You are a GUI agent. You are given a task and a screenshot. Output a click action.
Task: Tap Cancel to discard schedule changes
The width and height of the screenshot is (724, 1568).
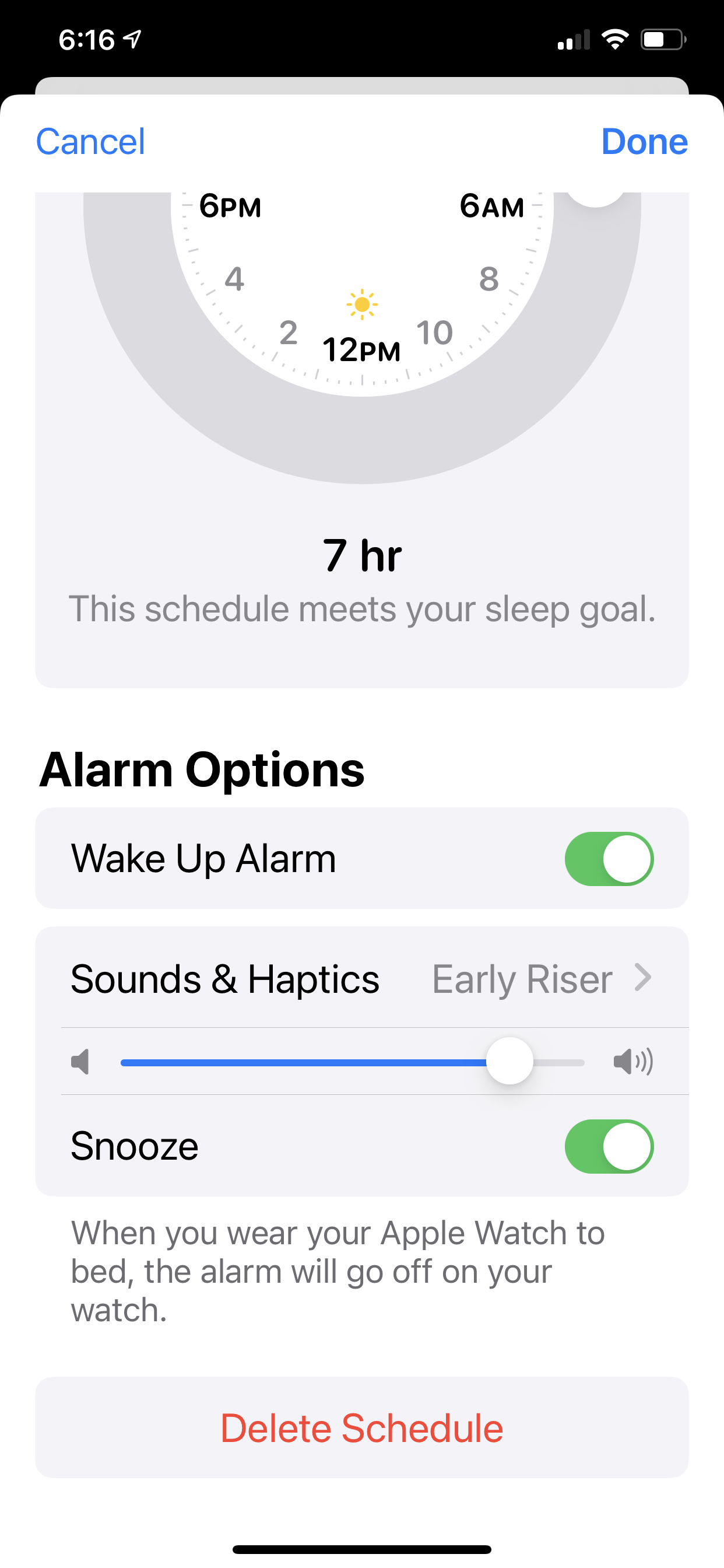click(90, 141)
